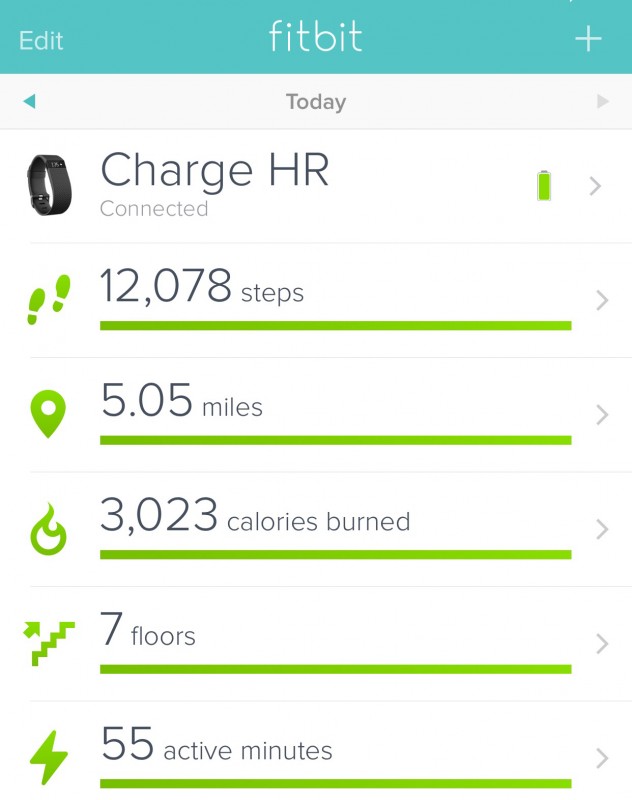The width and height of the screenshot is (632, 800).
Task: Go to the previous day
Action: (29, 101)
